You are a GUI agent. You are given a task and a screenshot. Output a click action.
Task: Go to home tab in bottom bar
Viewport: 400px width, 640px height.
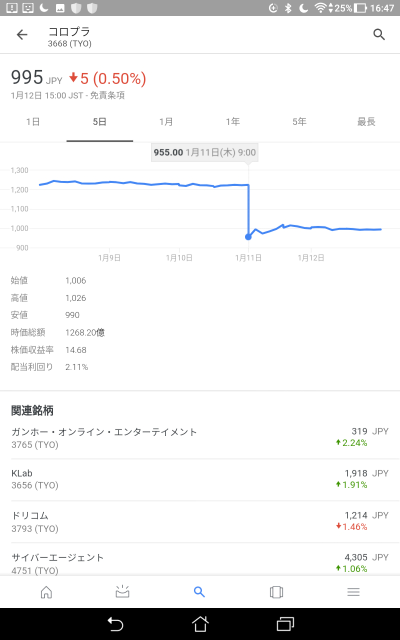tap(46, 592)
